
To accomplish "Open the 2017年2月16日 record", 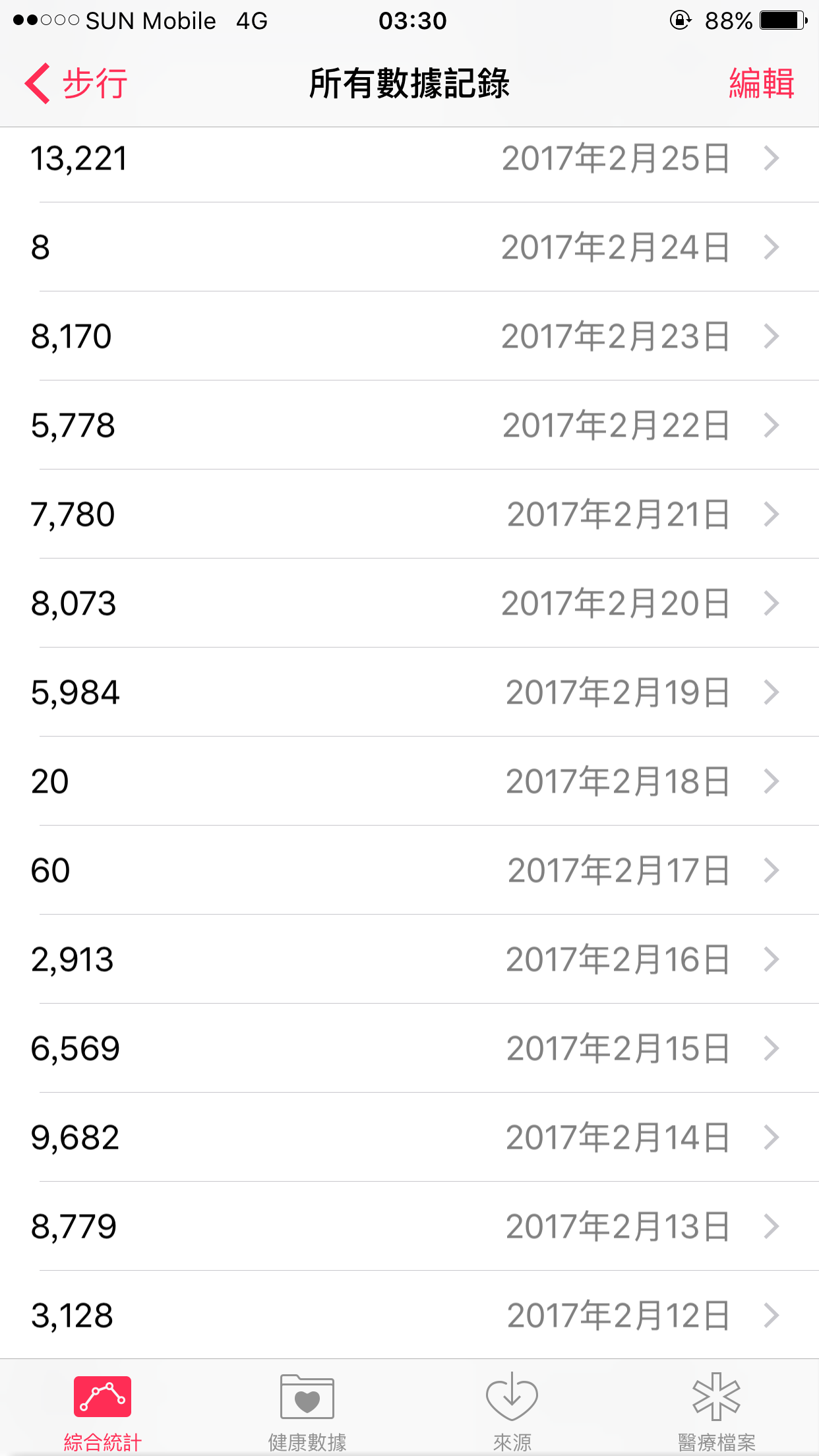I will pos(409,959).
